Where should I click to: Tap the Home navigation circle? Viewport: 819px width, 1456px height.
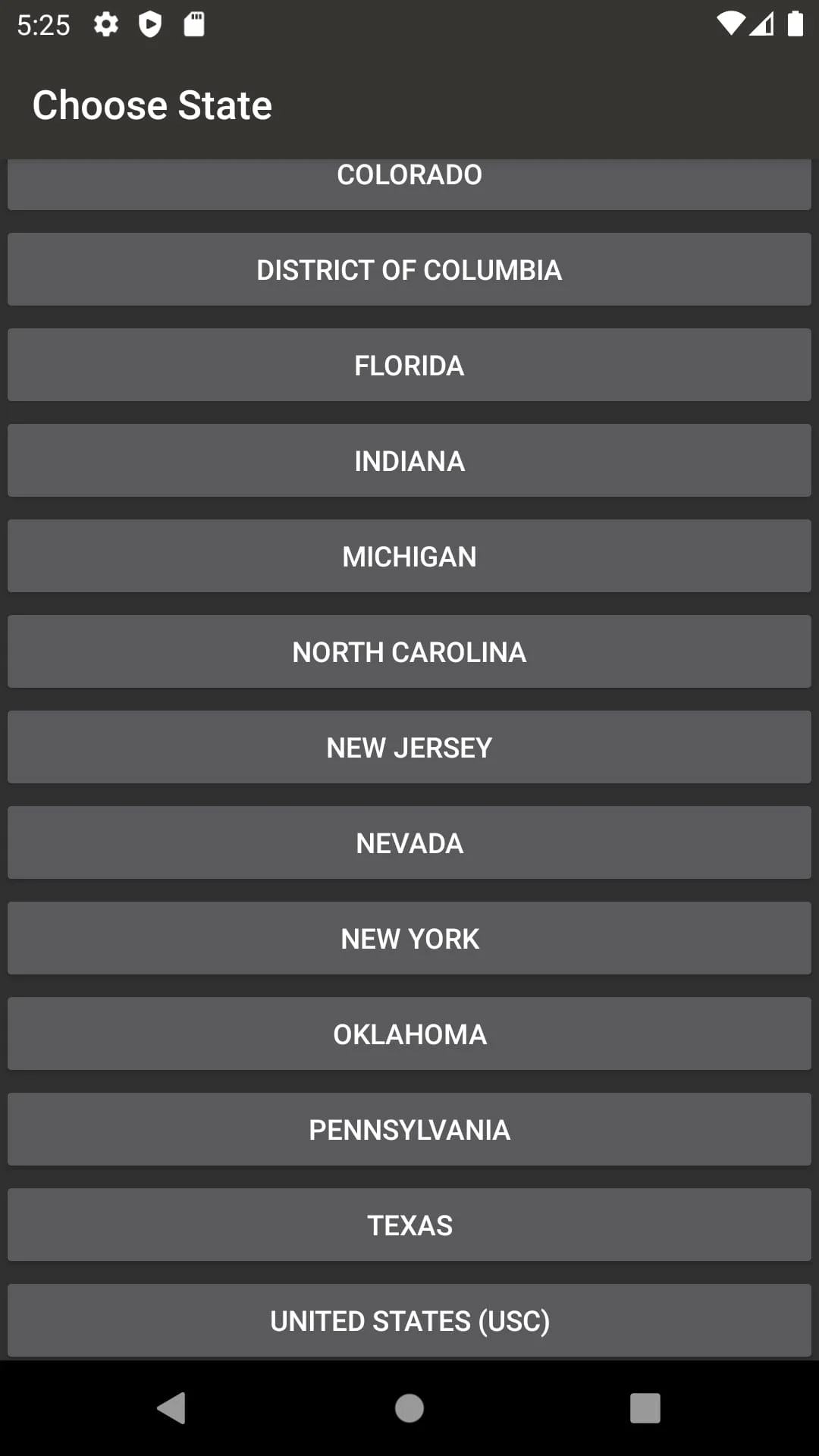point(409,1410)
